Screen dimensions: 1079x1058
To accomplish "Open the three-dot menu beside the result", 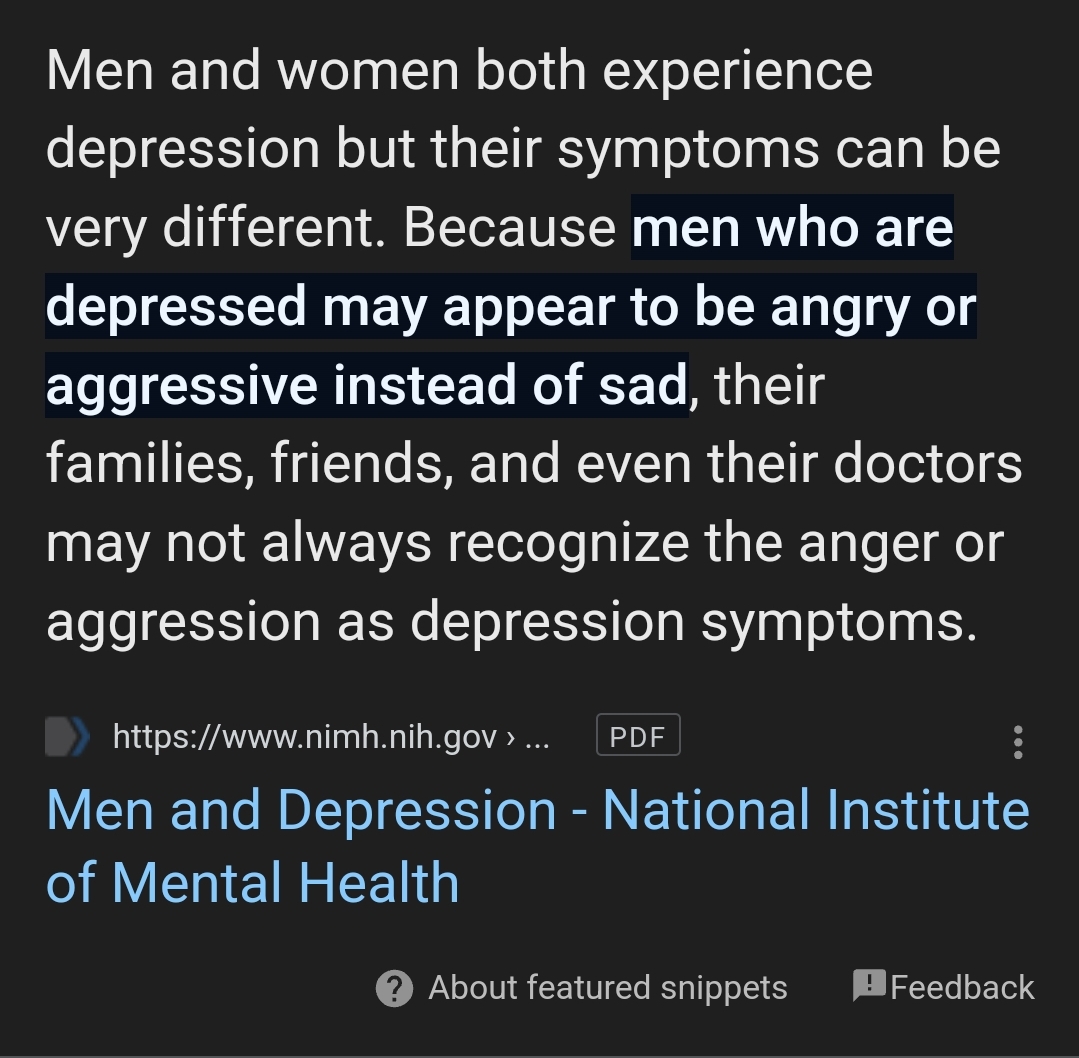I will tap(1018, 742).
